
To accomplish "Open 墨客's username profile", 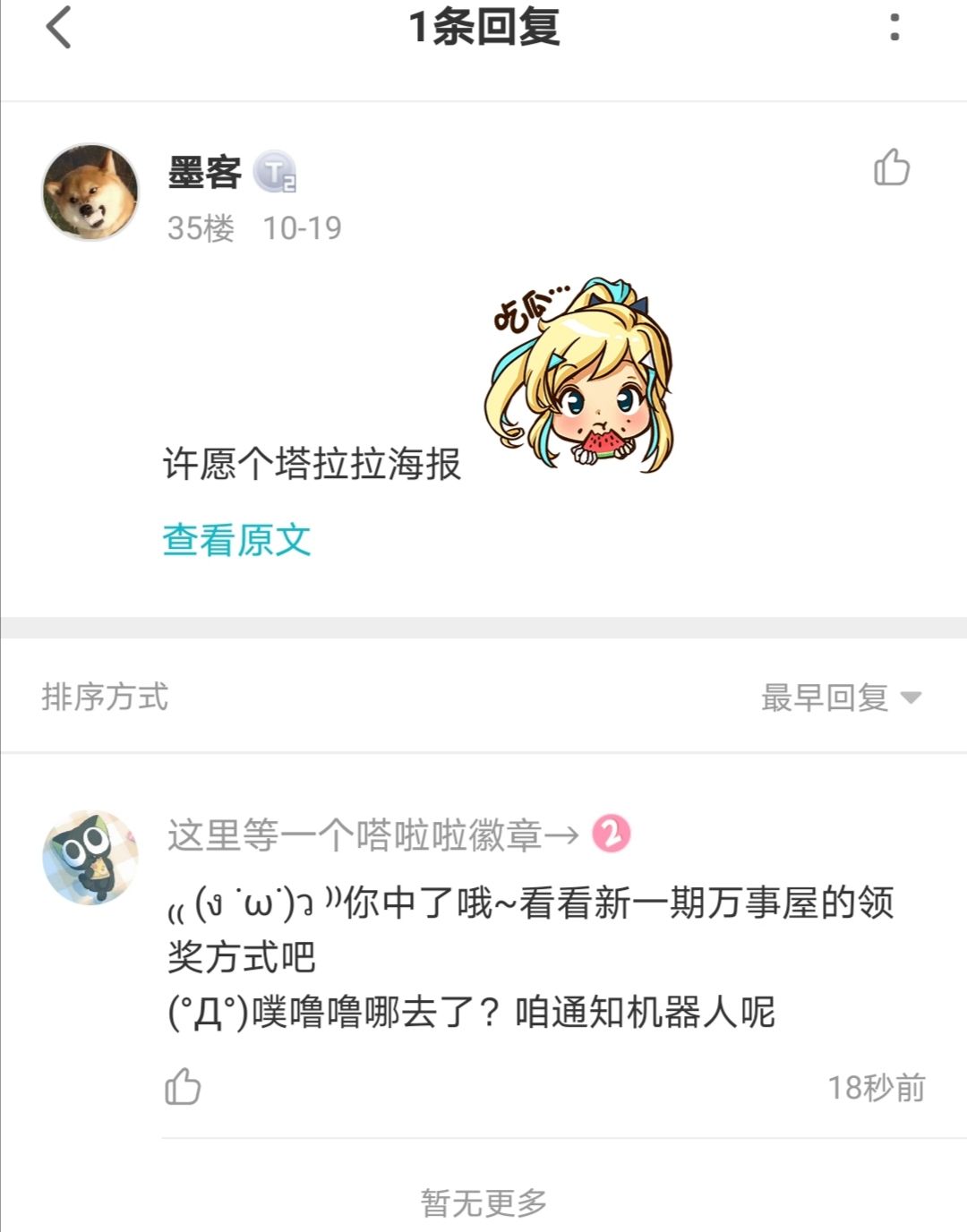I will click(x=204, y=172).
